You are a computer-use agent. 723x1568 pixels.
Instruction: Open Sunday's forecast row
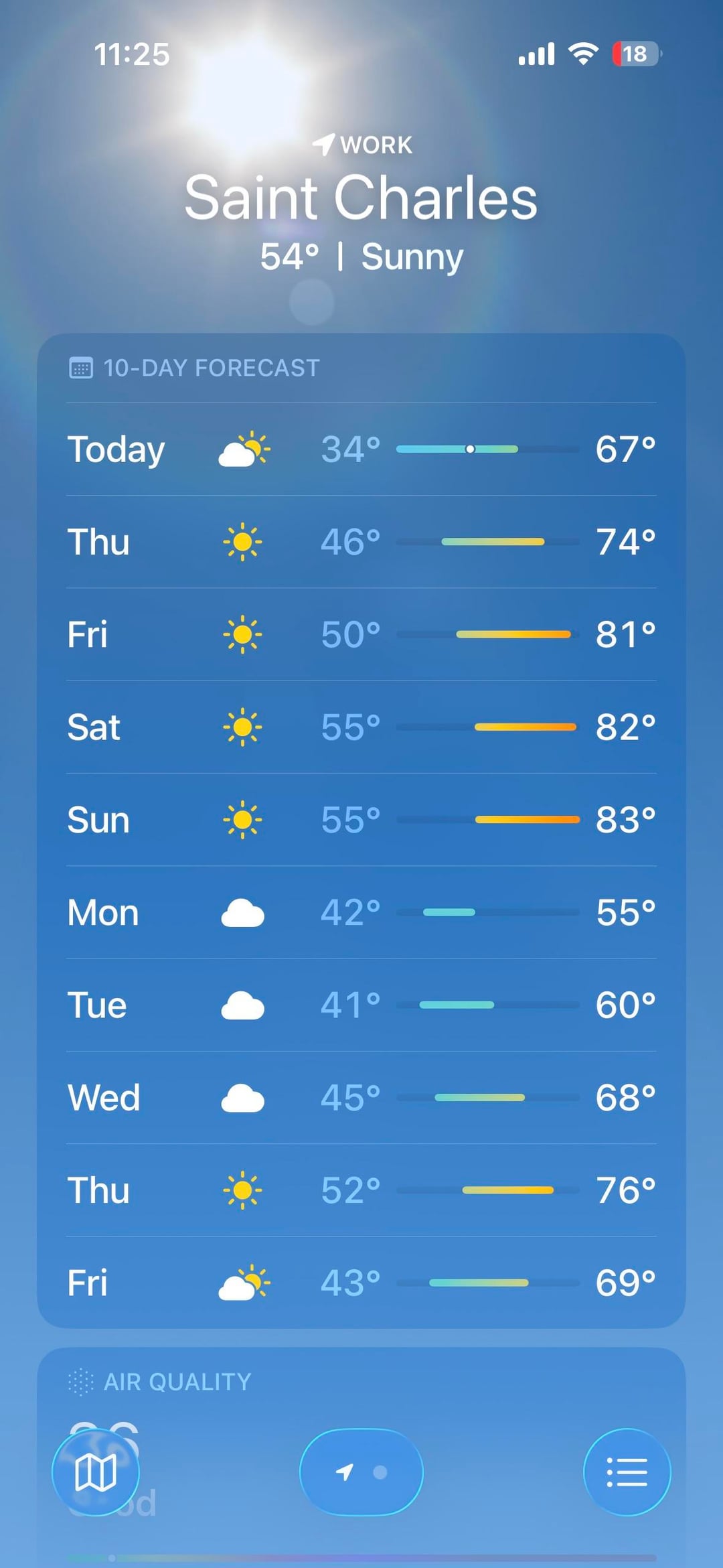[x=361, y=820]
